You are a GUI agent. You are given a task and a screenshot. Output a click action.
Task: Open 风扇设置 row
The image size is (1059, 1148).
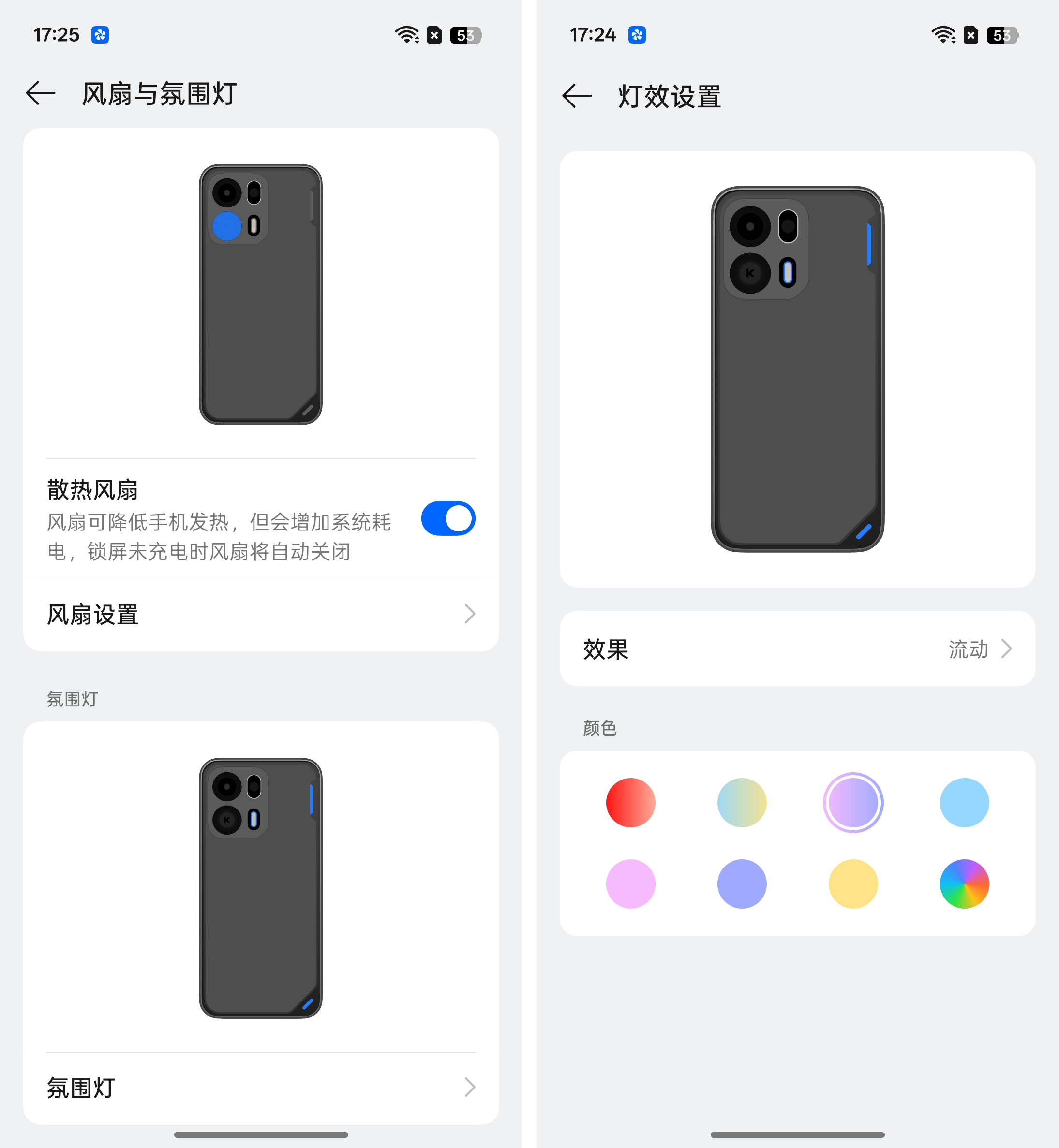261,614
